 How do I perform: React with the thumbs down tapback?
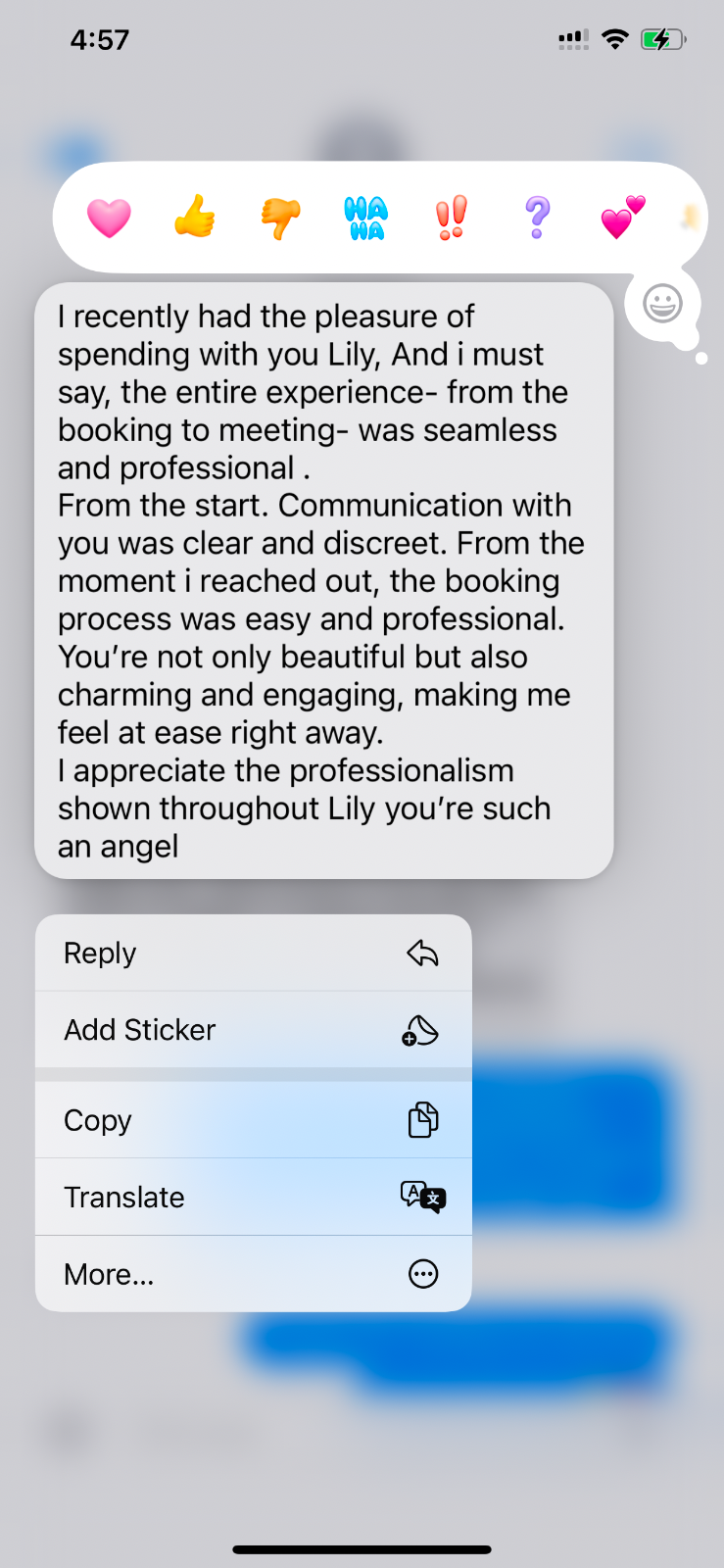(280, 217)
